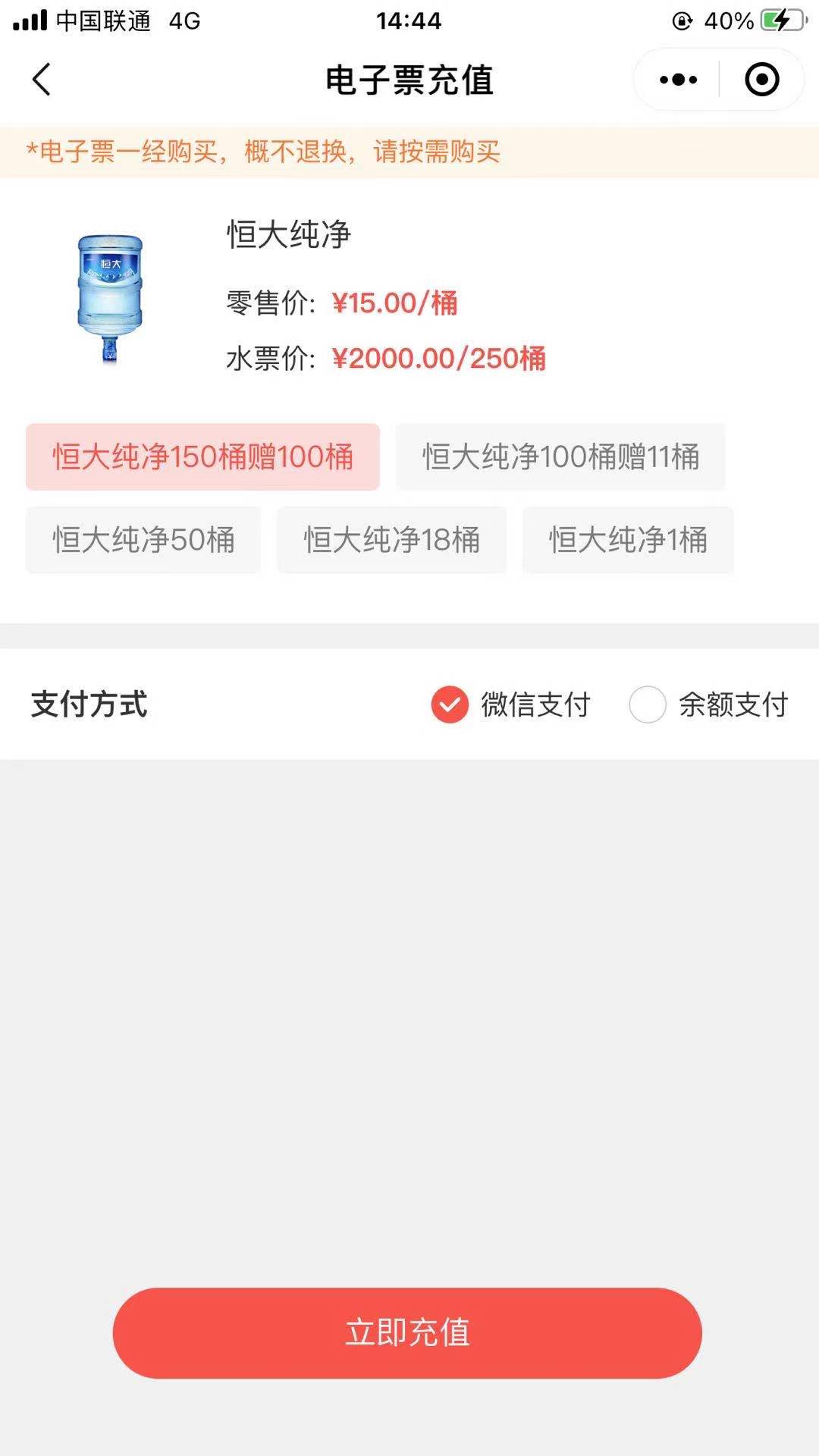Open the mini program more options menu
Viewport: 819px width, 1456px height.
[678, 80]
